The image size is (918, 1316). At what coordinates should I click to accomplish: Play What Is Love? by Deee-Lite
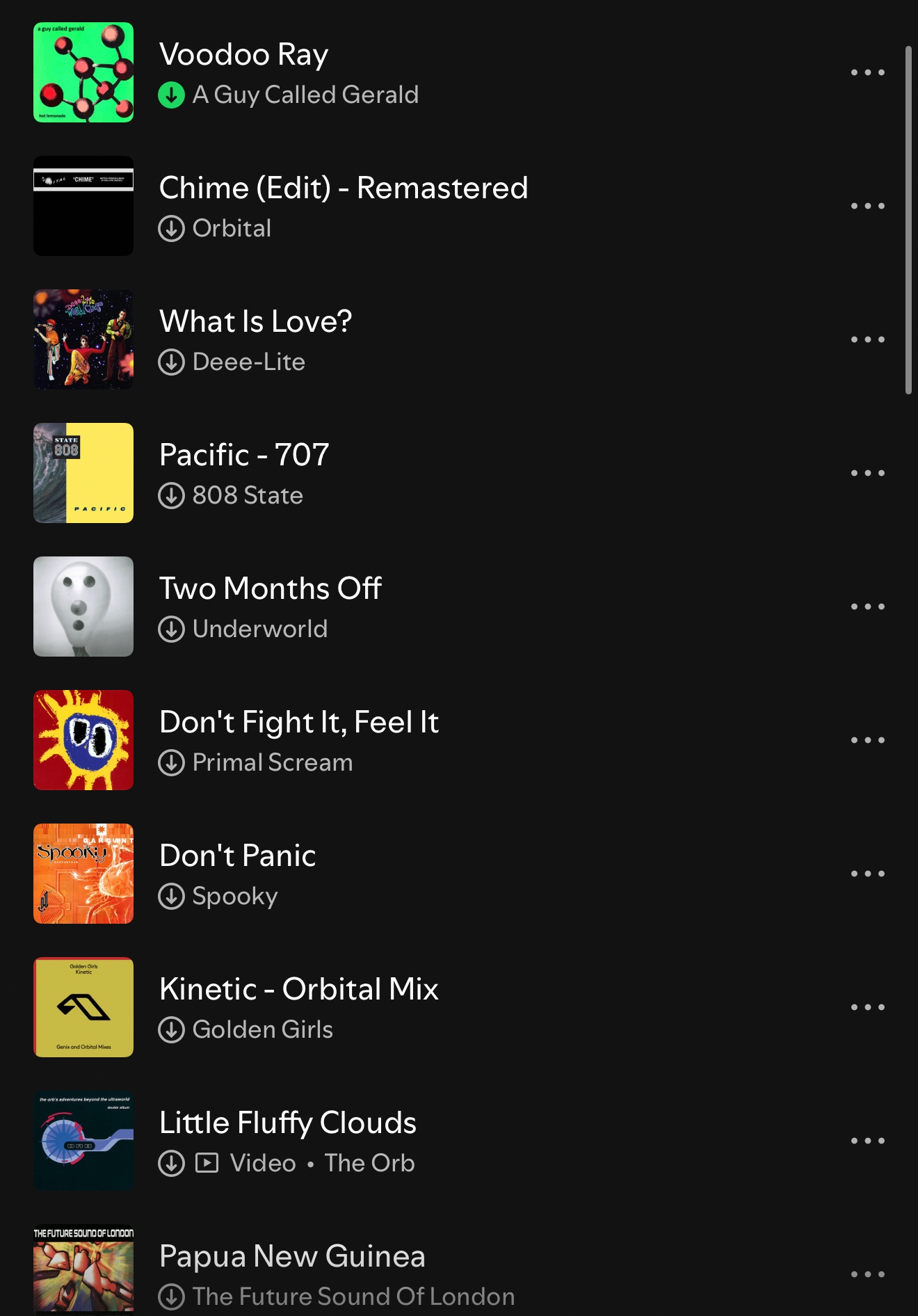[x=255, y=322]
